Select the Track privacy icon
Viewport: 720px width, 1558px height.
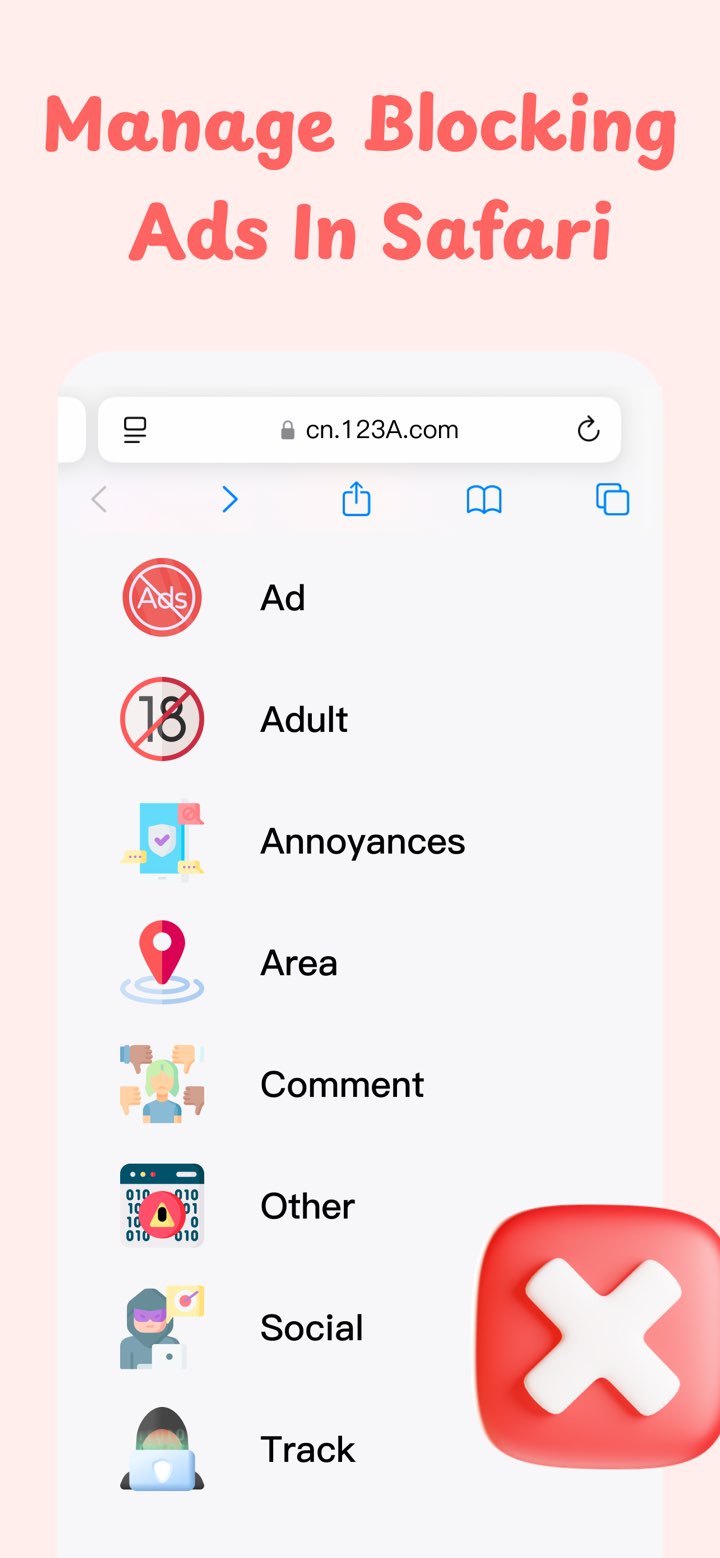pyautogui.click(x=162, y=1448)
